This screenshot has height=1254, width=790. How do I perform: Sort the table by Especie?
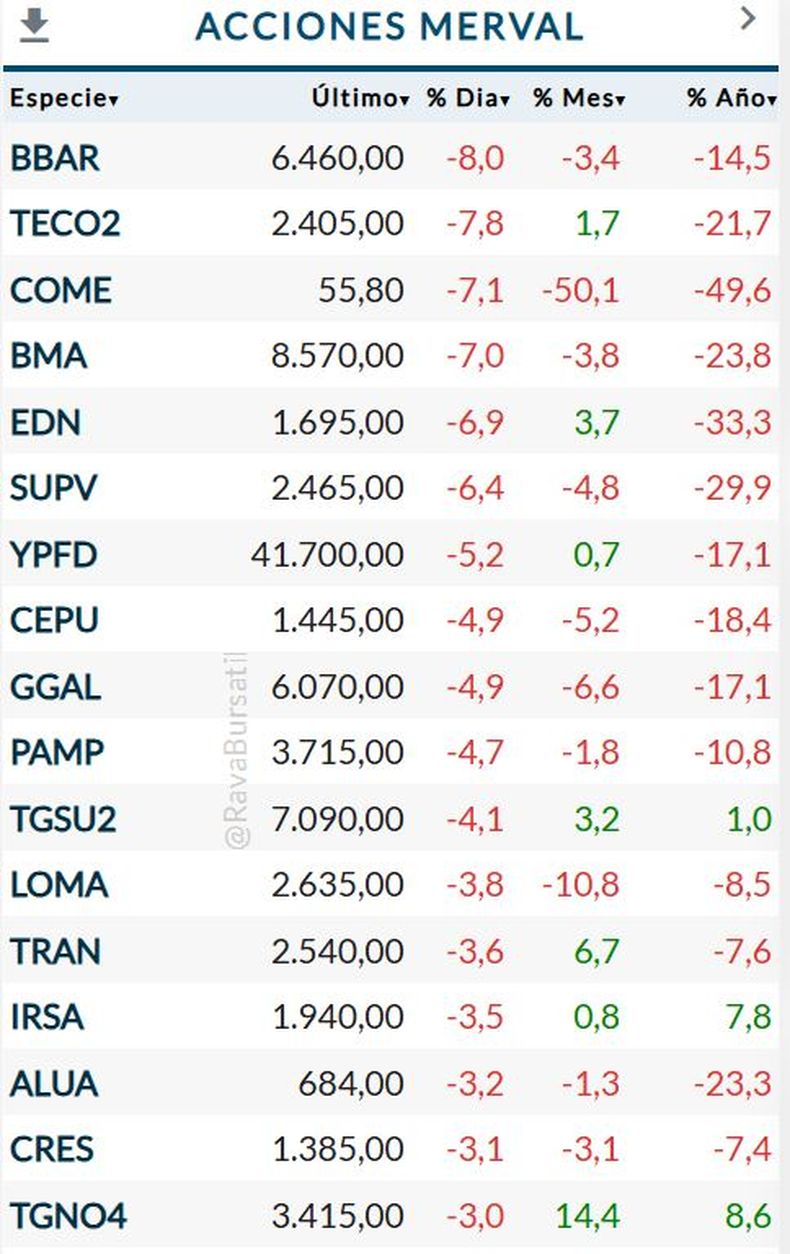click(x=65, y=99)
